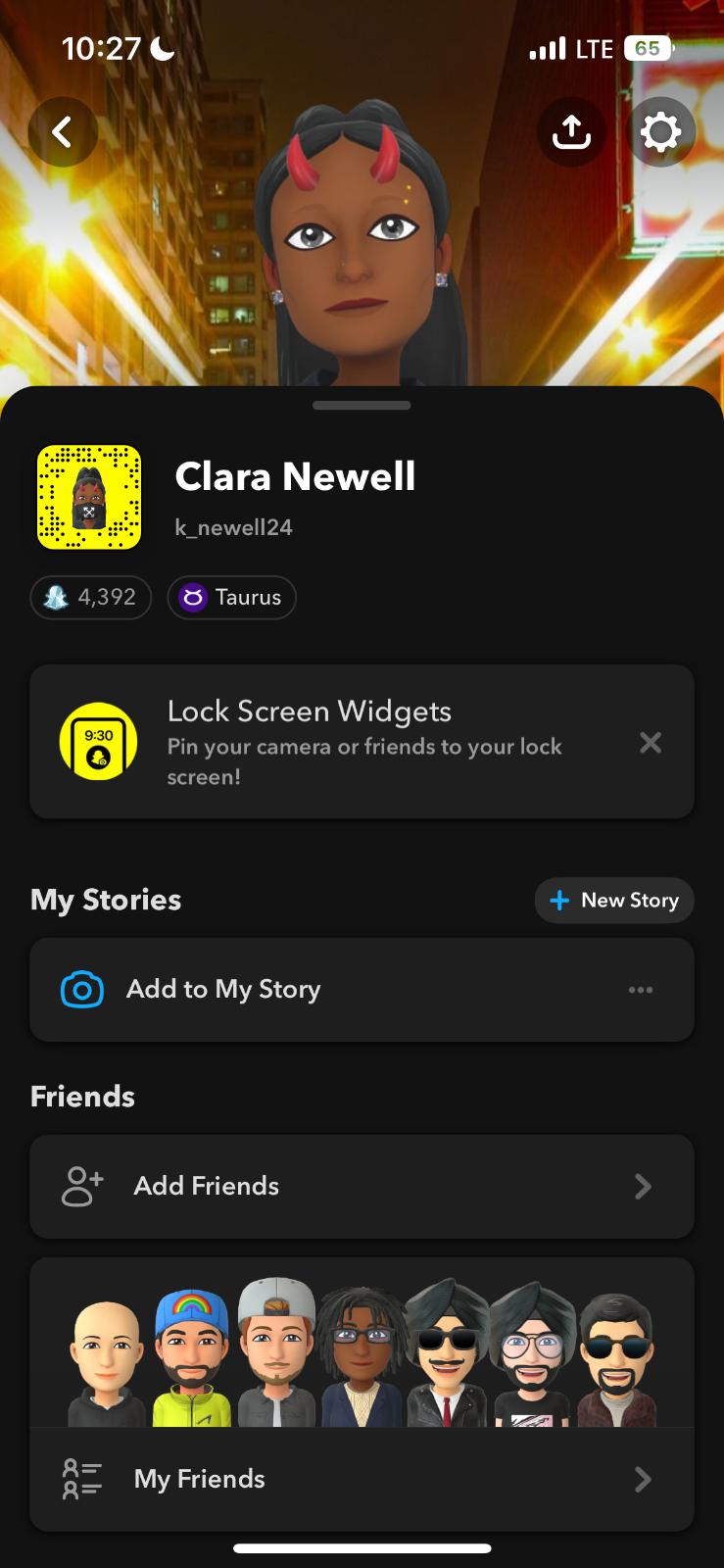Dismiss the Lock Screen Widgets banner

[x=651, y=743]
